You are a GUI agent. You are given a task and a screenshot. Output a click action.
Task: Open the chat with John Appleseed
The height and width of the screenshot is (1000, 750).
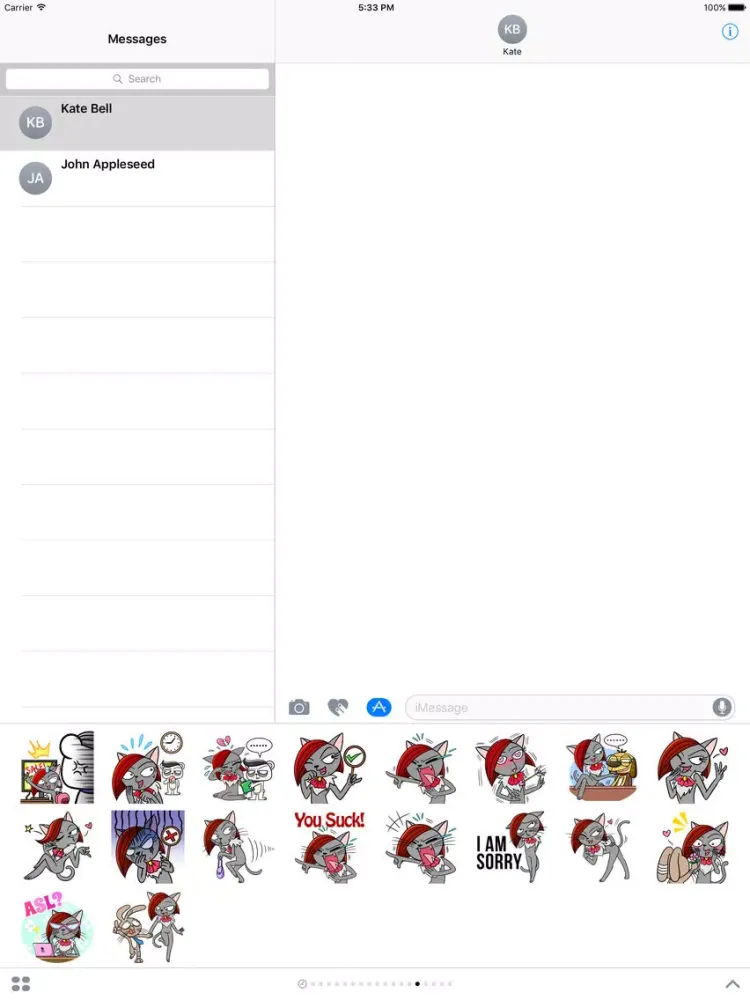137,178
